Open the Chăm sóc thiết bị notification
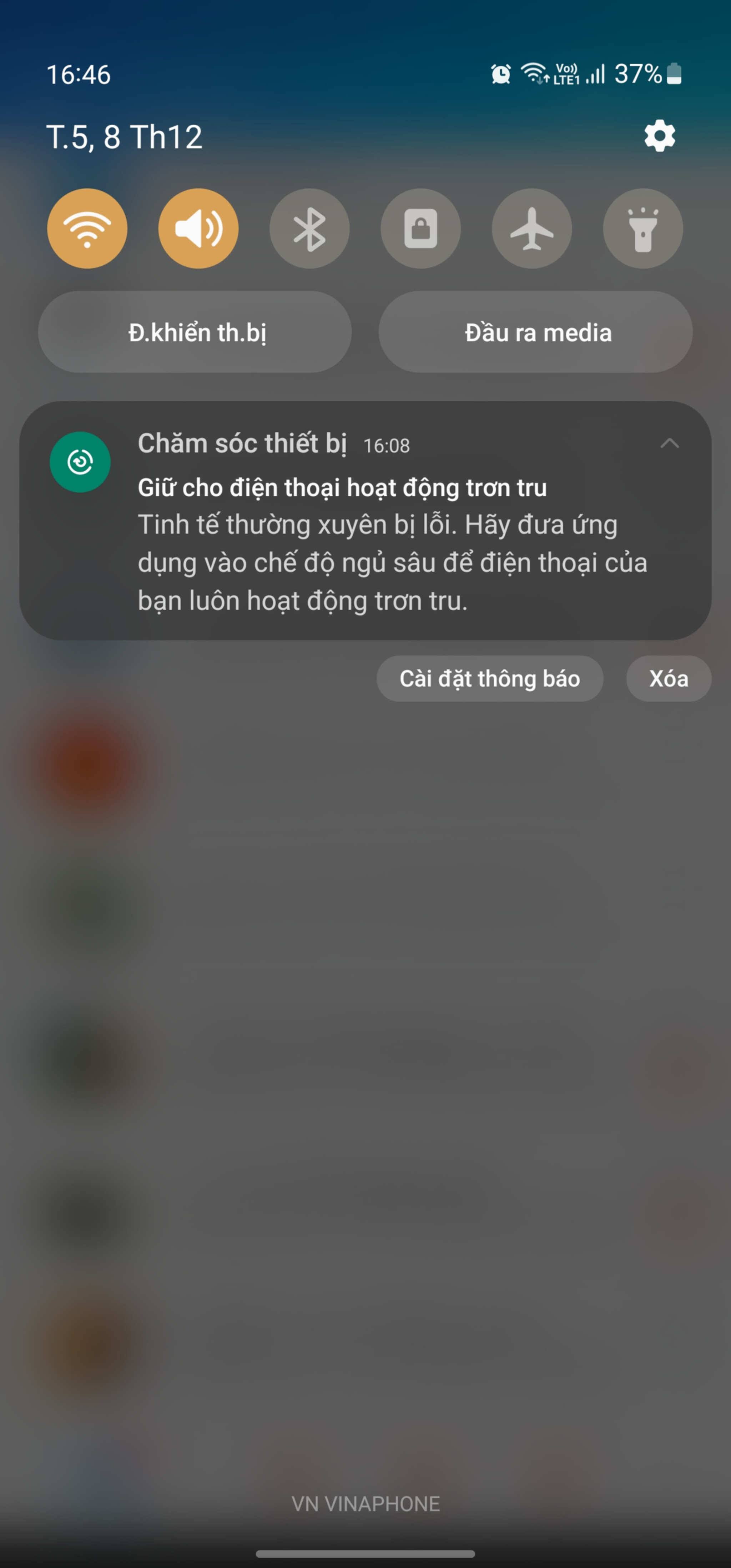The height and width of the screenshot is (1568, 731). click(365, 520)
